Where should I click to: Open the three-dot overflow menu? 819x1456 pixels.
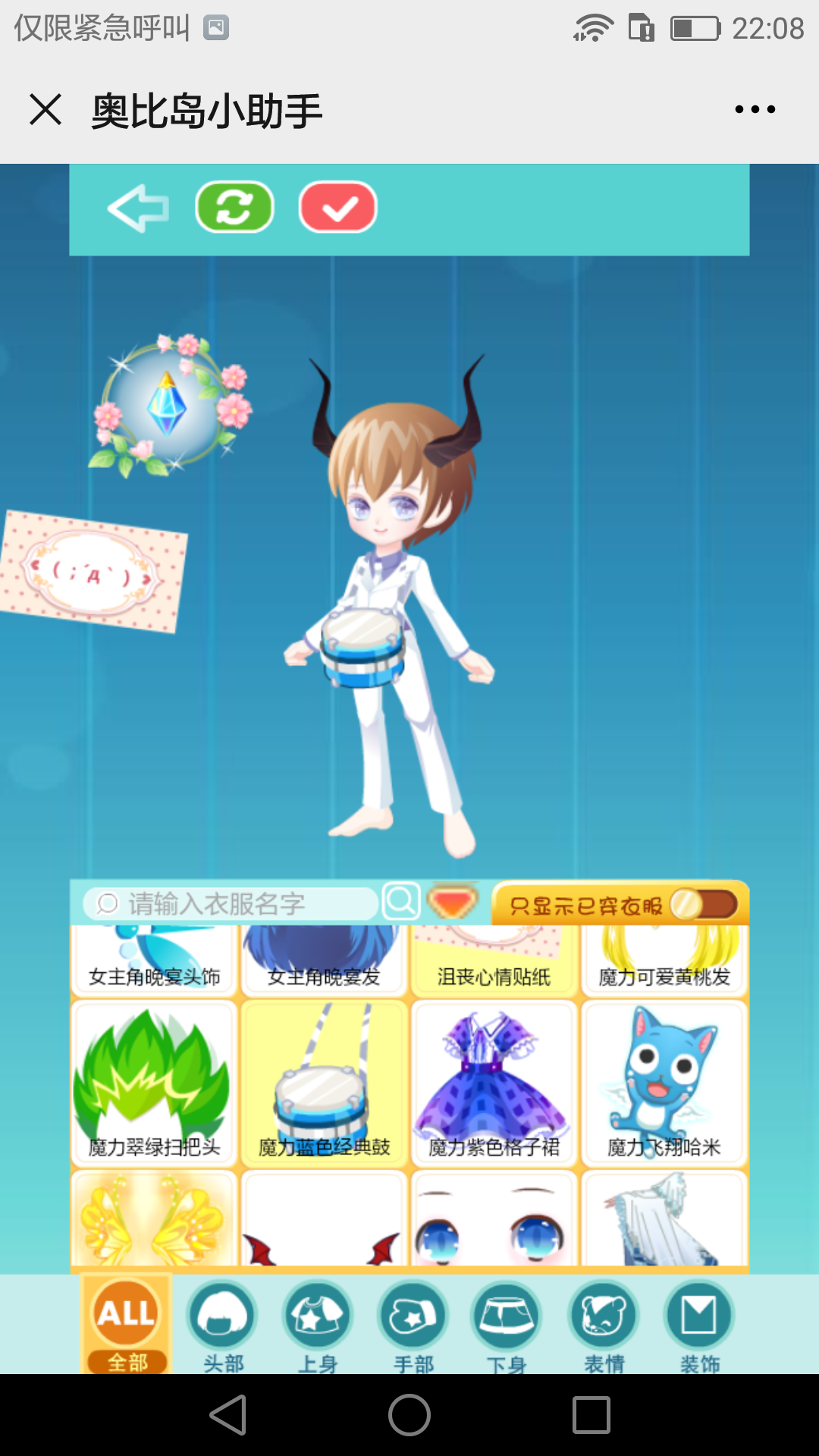coord(755,109)
